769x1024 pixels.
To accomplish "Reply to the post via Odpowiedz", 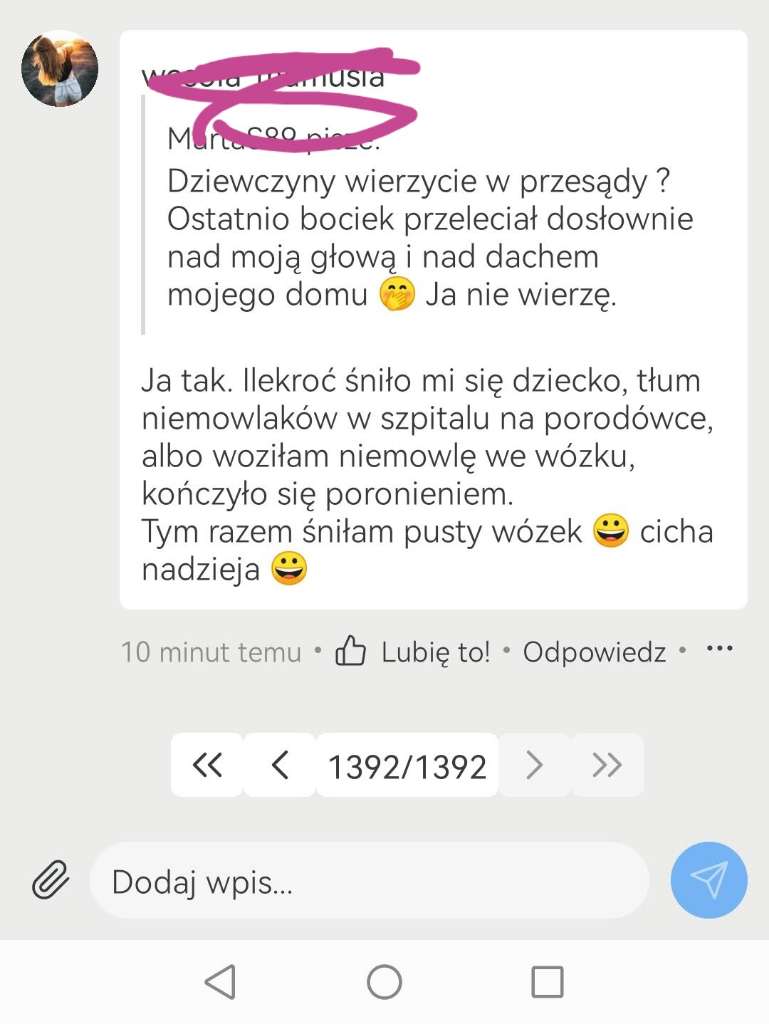I will pos(594,653).
